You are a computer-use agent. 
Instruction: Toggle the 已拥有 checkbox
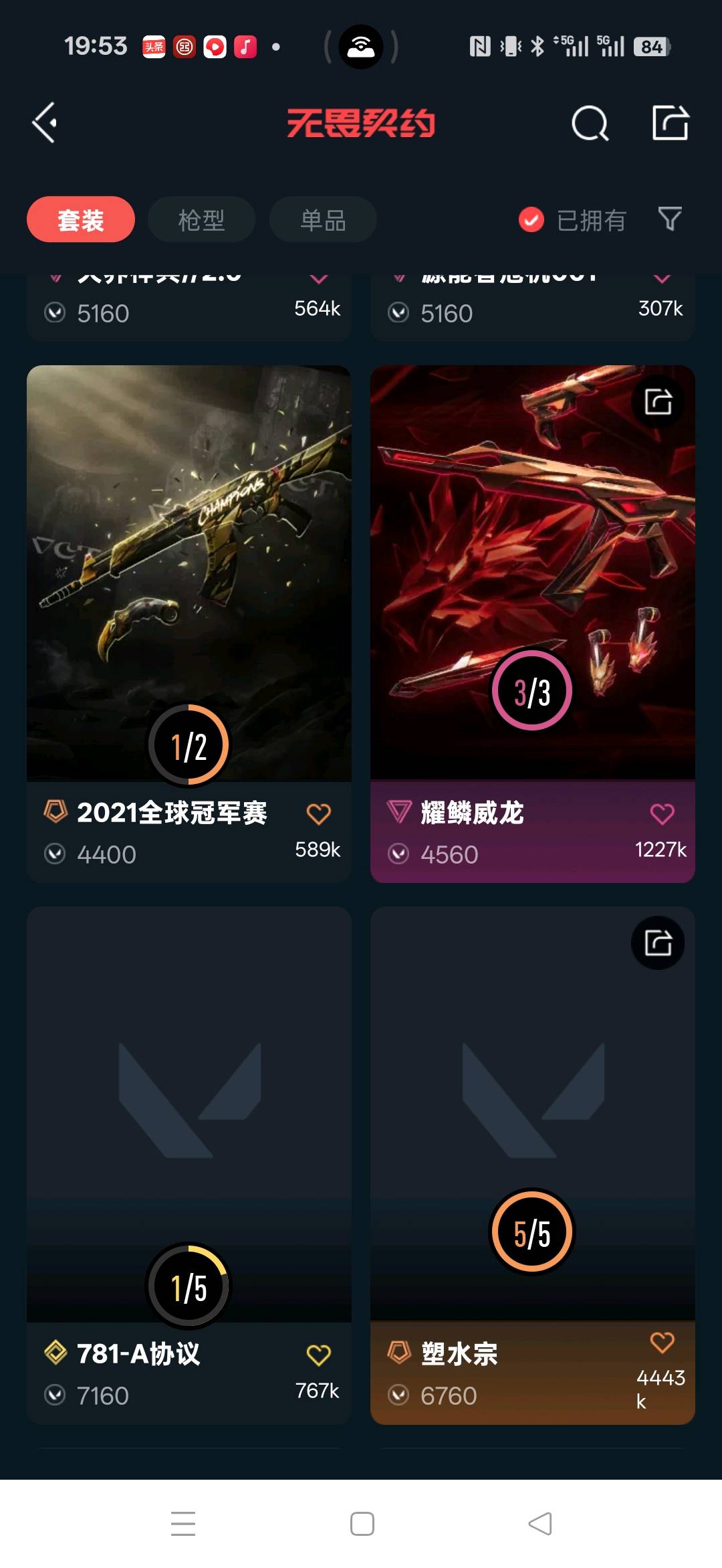point(531,219)
